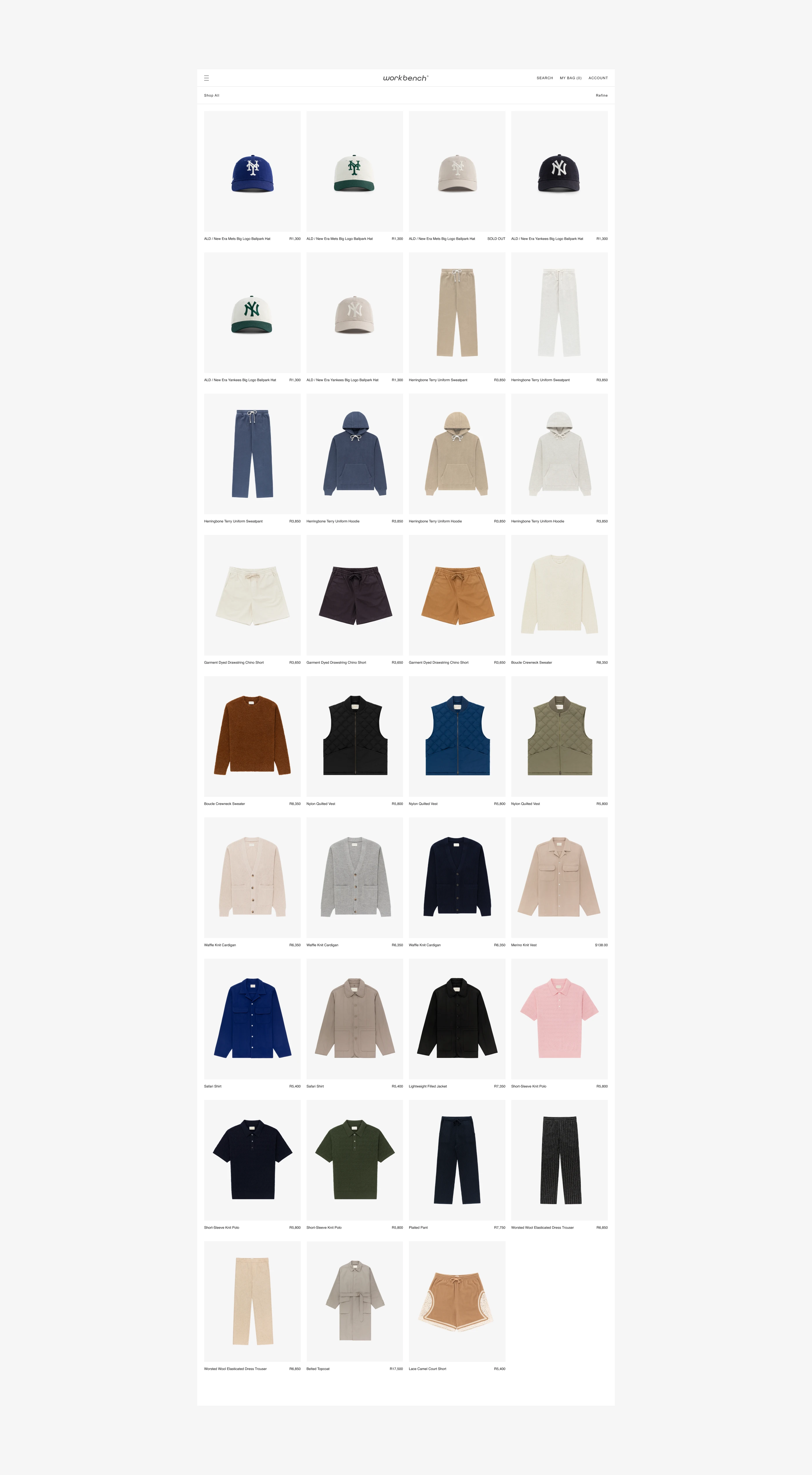The image size is (812, 1475).
Task: Open the hamburger menu
Action: point(207,78)
